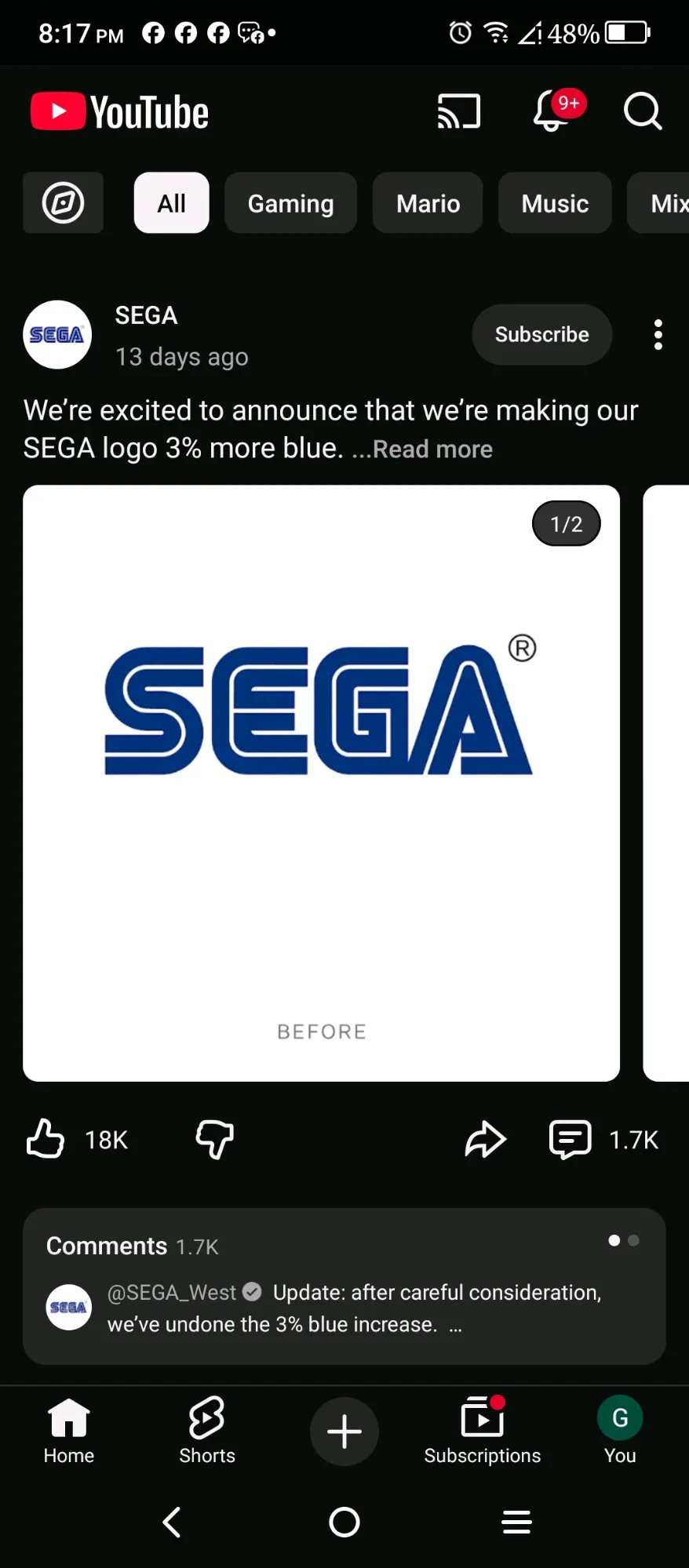Select the Music filter chip
The height and width of the screenshot is (1568, 689).
[555, 203]
